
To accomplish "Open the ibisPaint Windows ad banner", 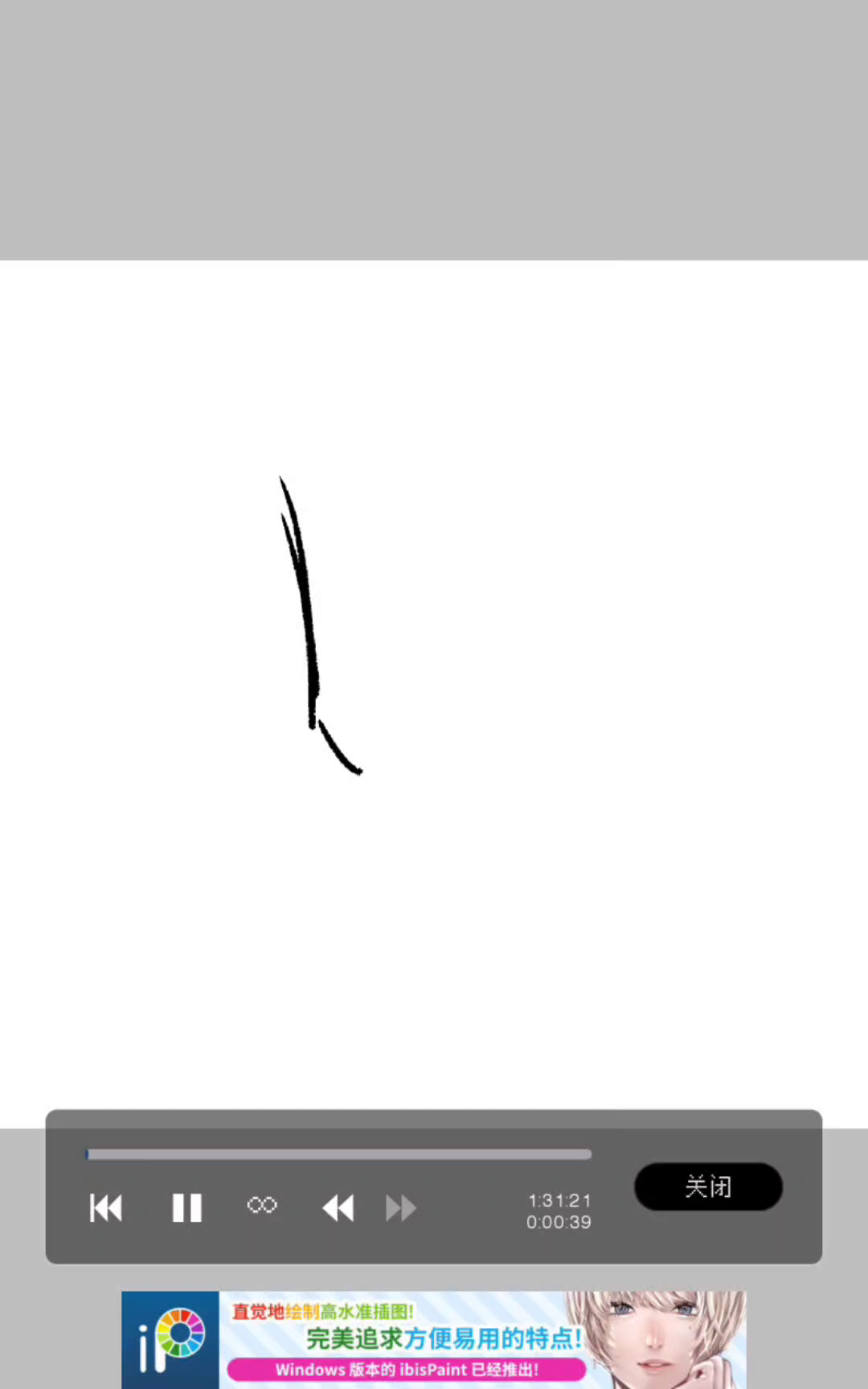I will pos(434,1339).
